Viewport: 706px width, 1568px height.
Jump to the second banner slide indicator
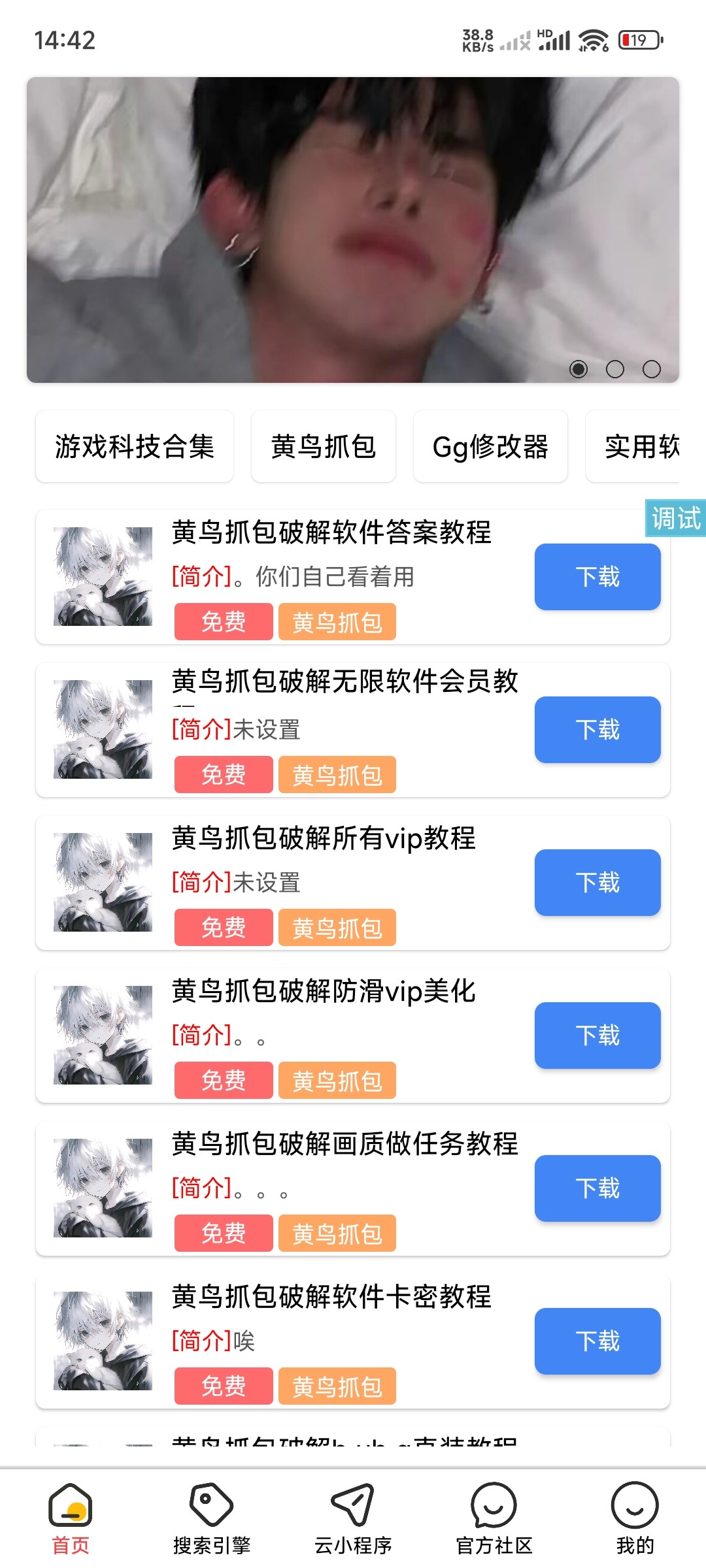[x=614, y=370]
